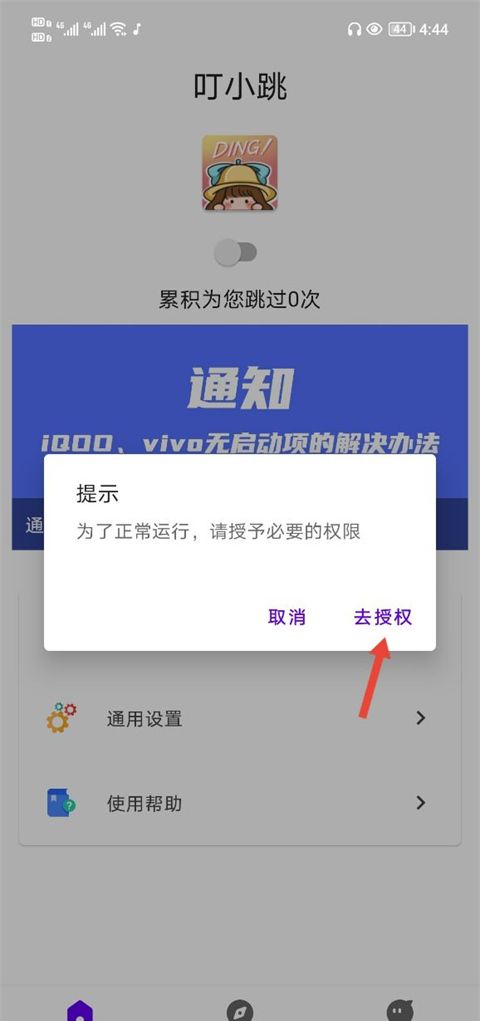Open 通用设置 general settings

[240, 718]
